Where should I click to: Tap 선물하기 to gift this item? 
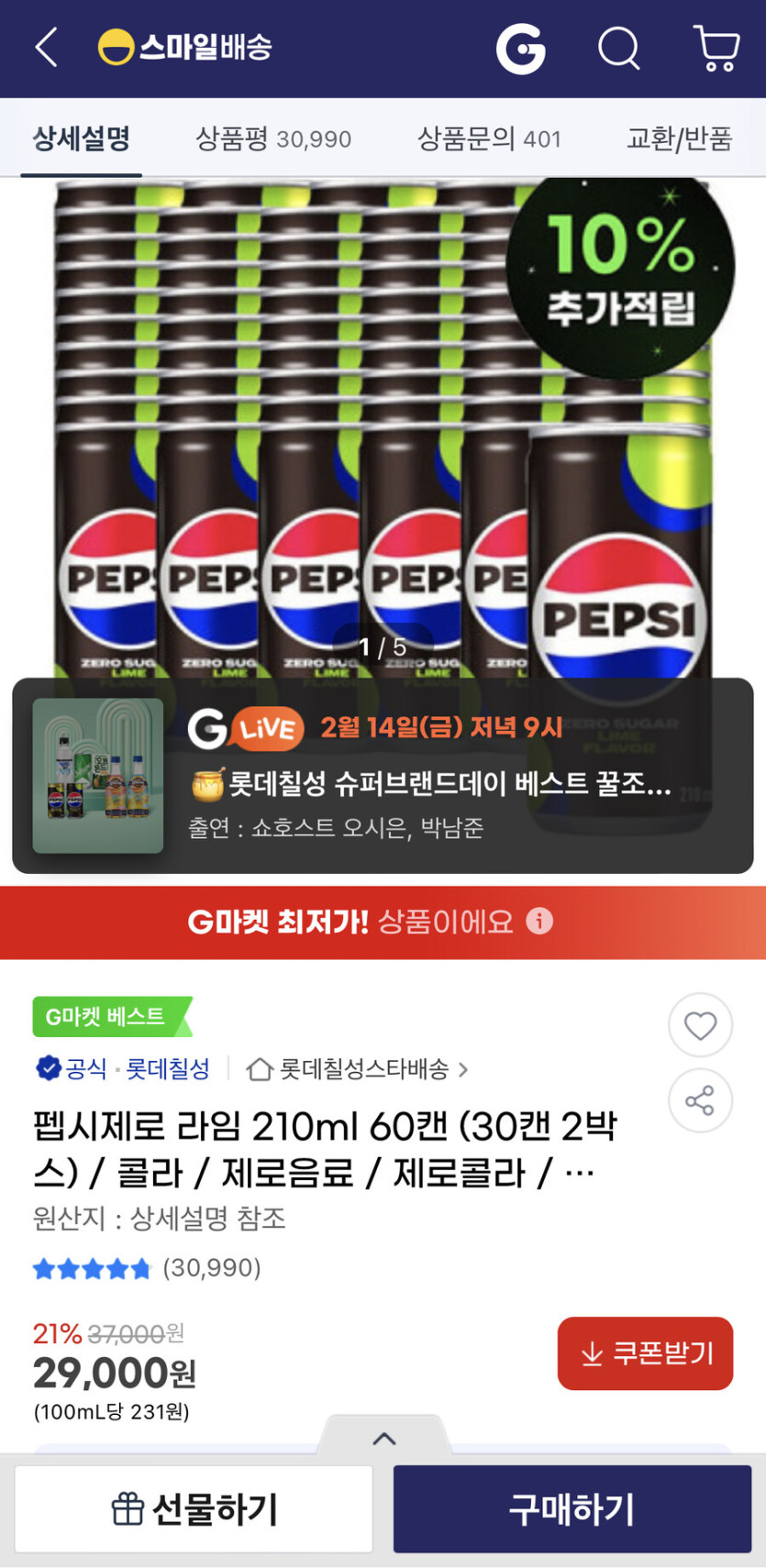click(194, 1509)
